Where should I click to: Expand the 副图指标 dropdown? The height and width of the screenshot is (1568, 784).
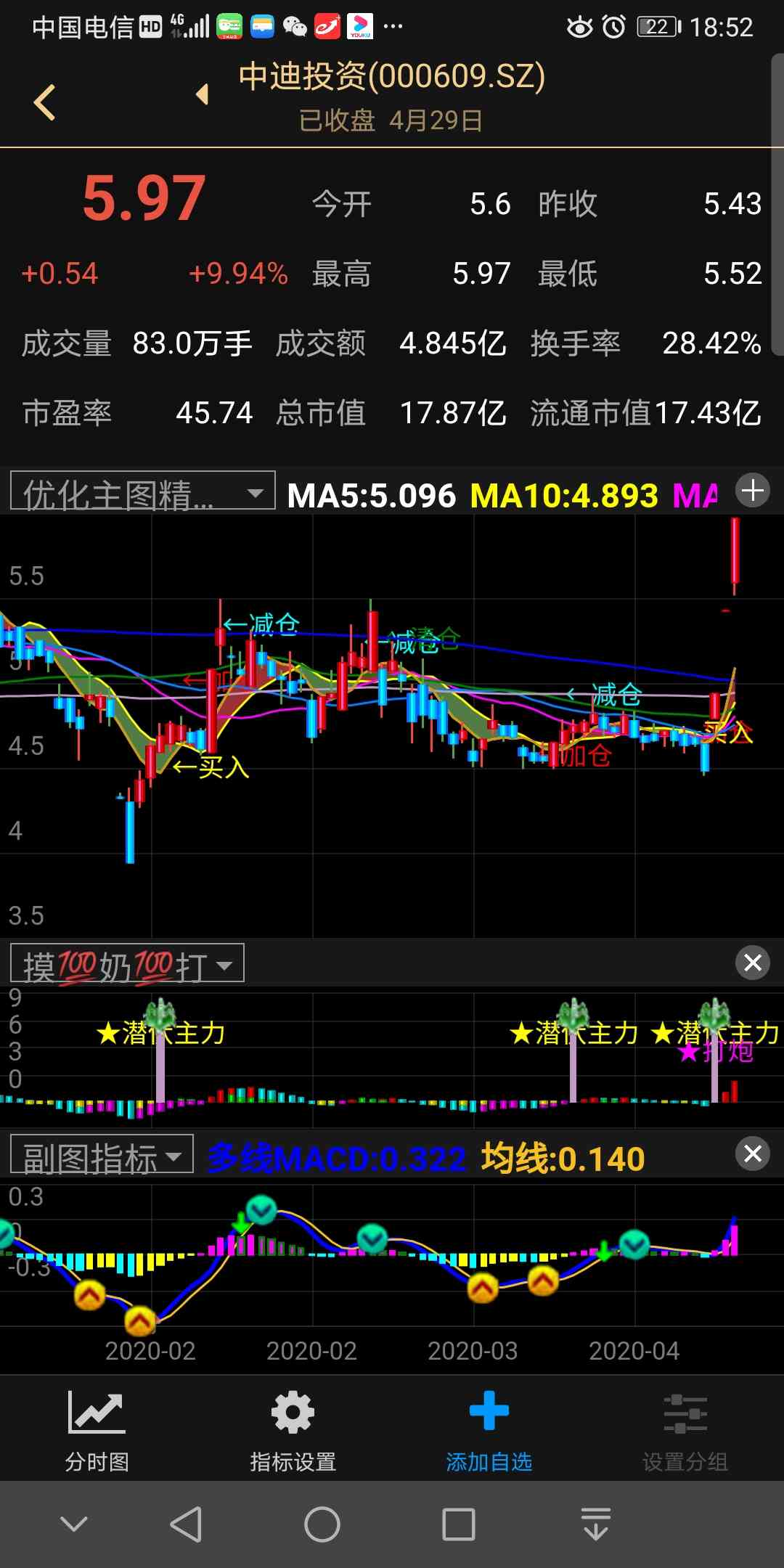tap(102, 1155)
